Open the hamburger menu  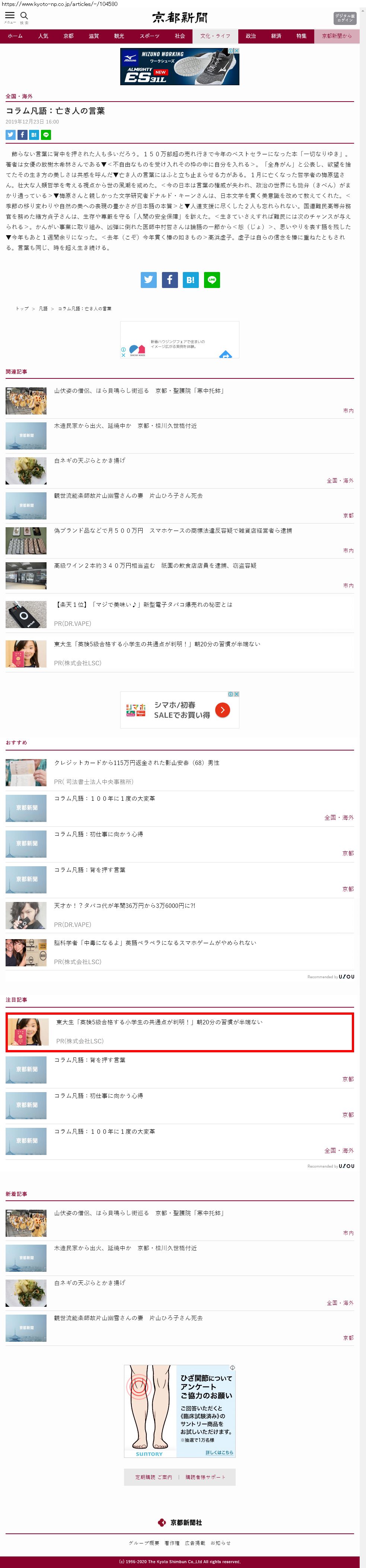pyautogui.click(x=10, y=16)
